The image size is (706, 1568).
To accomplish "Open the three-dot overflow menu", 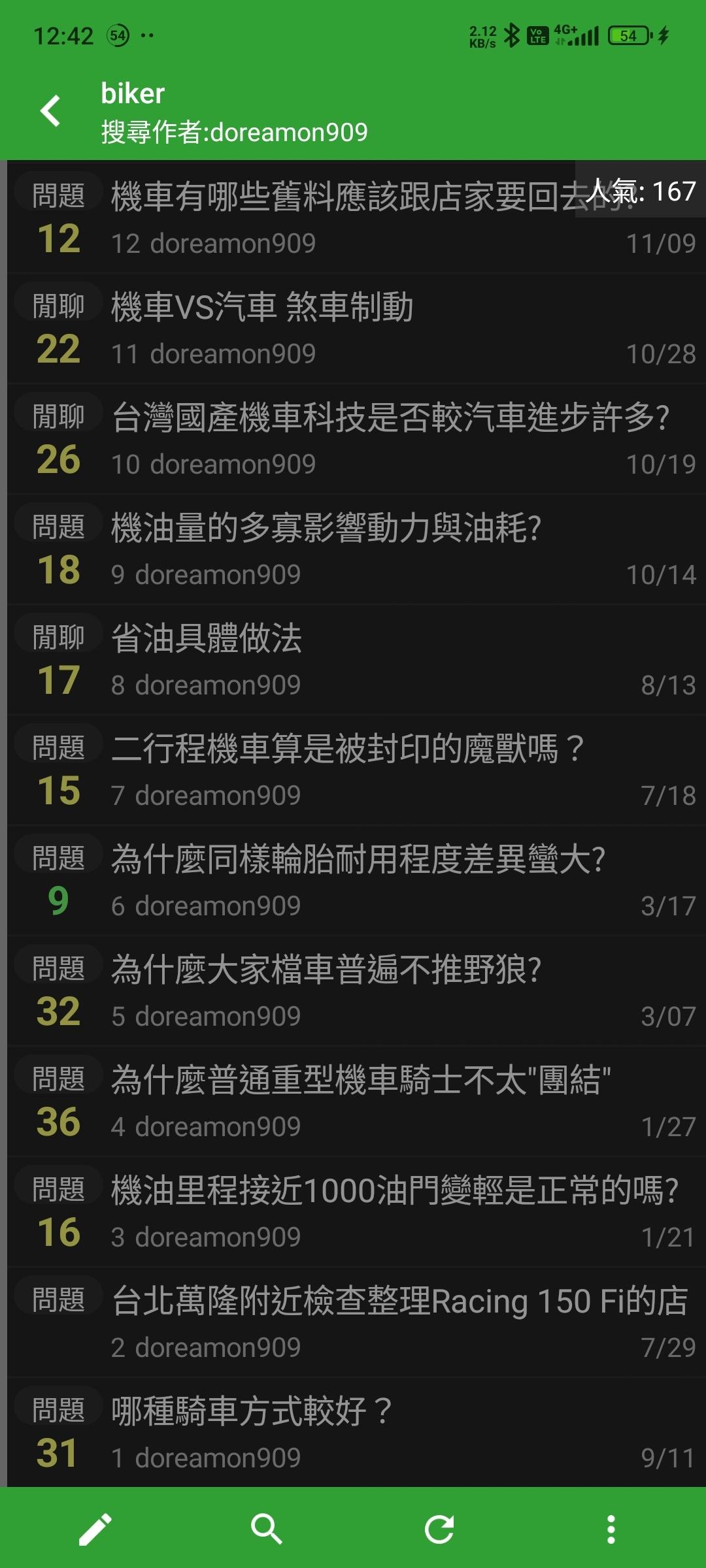I will tap(611, 1529).
